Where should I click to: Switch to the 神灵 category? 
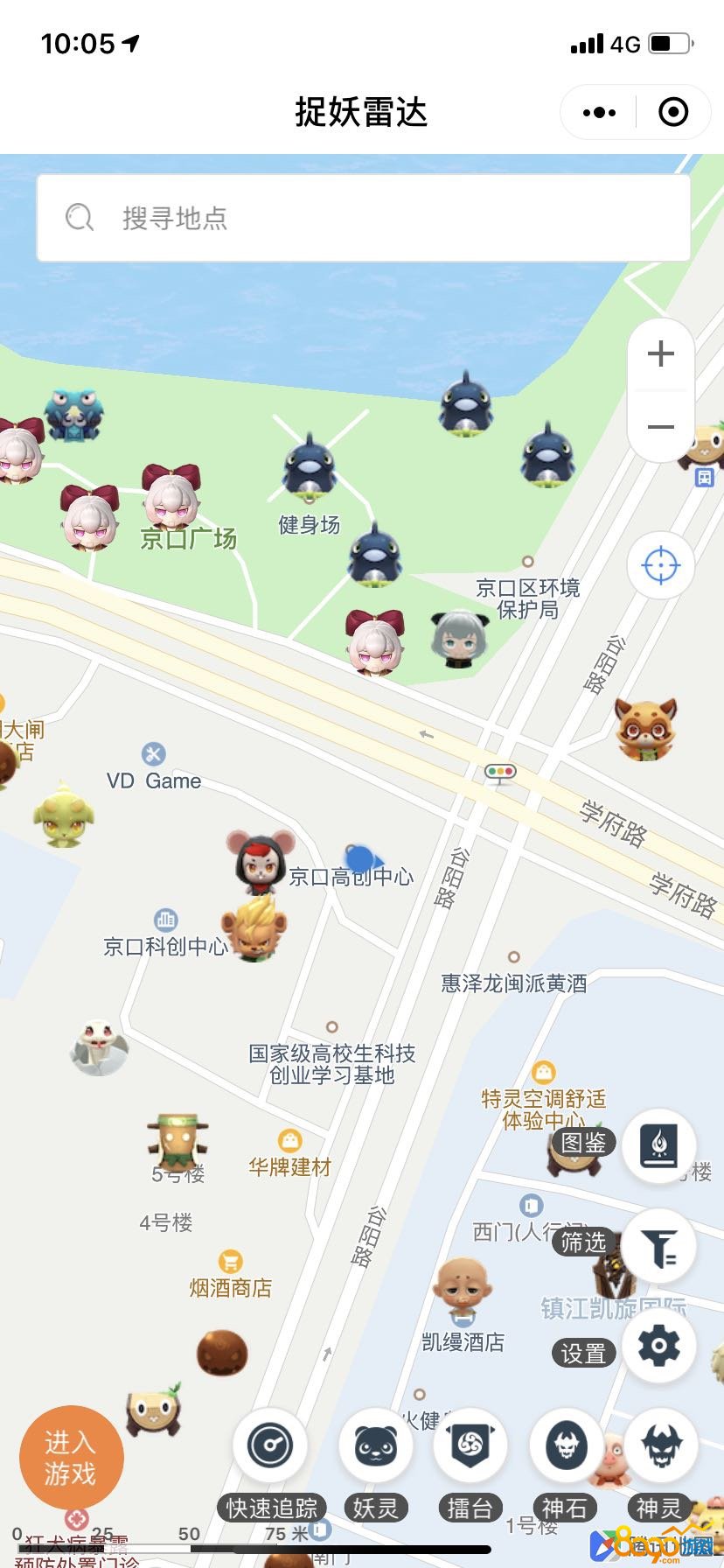661,1445
